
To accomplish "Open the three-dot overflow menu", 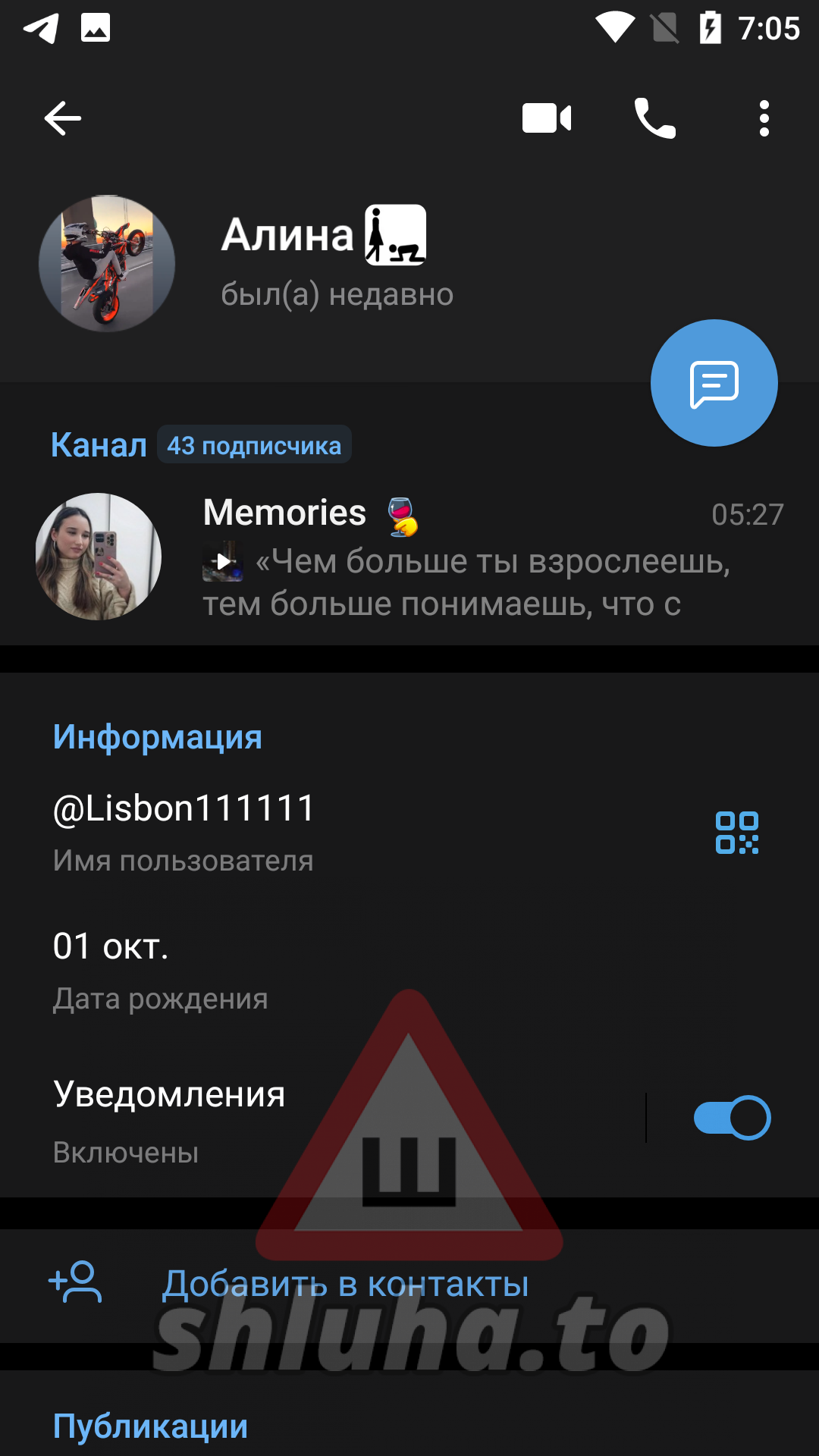I will (764, 118).
